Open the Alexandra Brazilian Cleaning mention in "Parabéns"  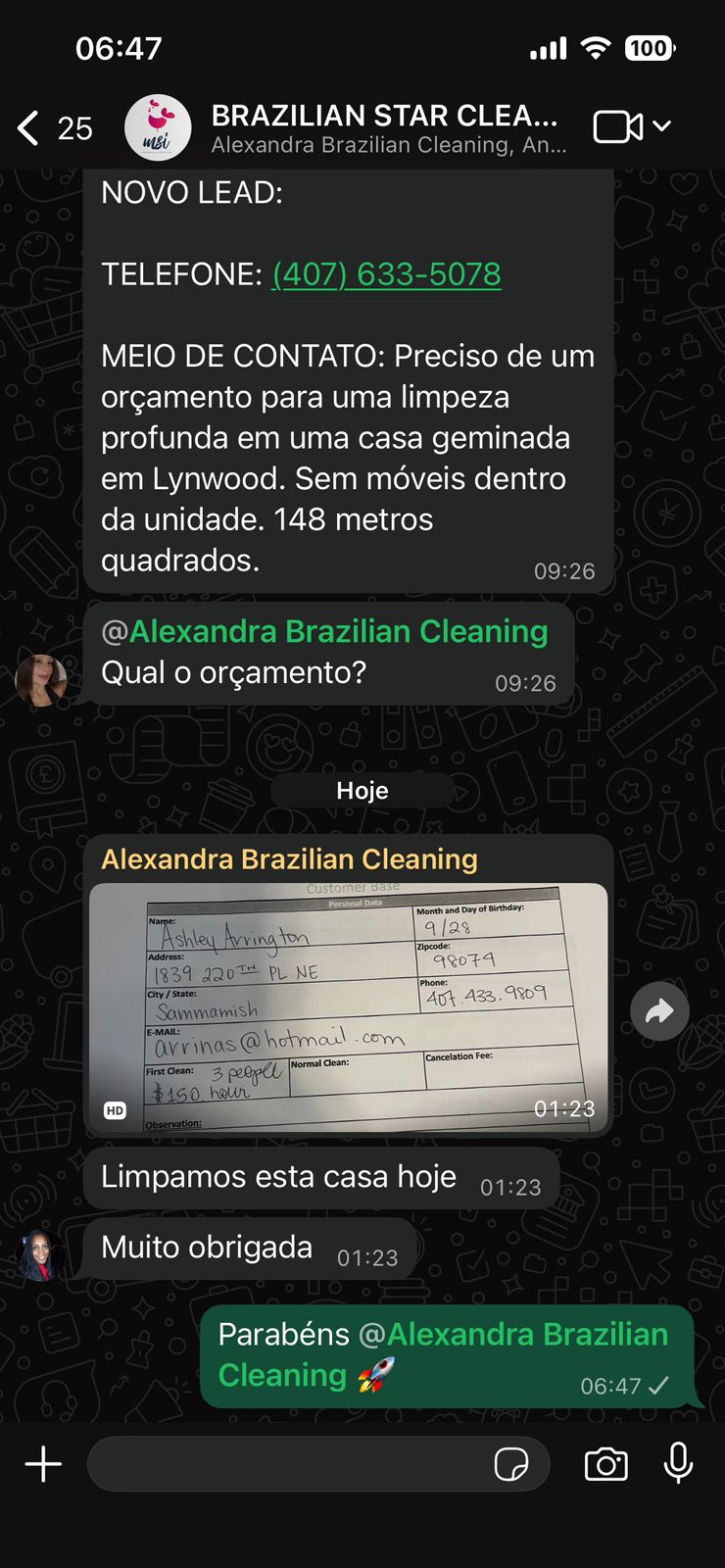click(527, 1335)
